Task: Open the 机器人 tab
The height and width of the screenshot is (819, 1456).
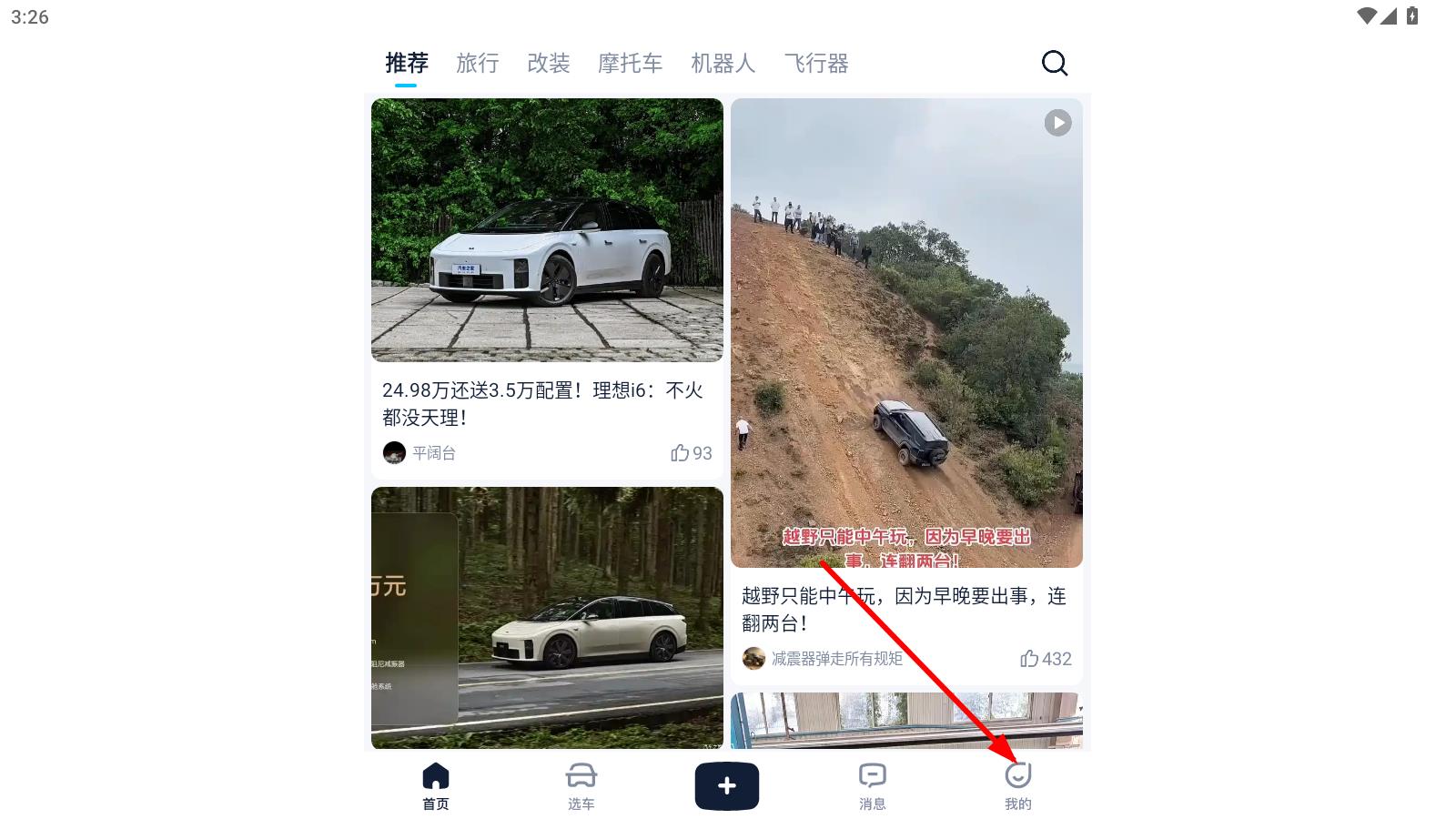Action: pyautogui.click(x=723, y=63)
